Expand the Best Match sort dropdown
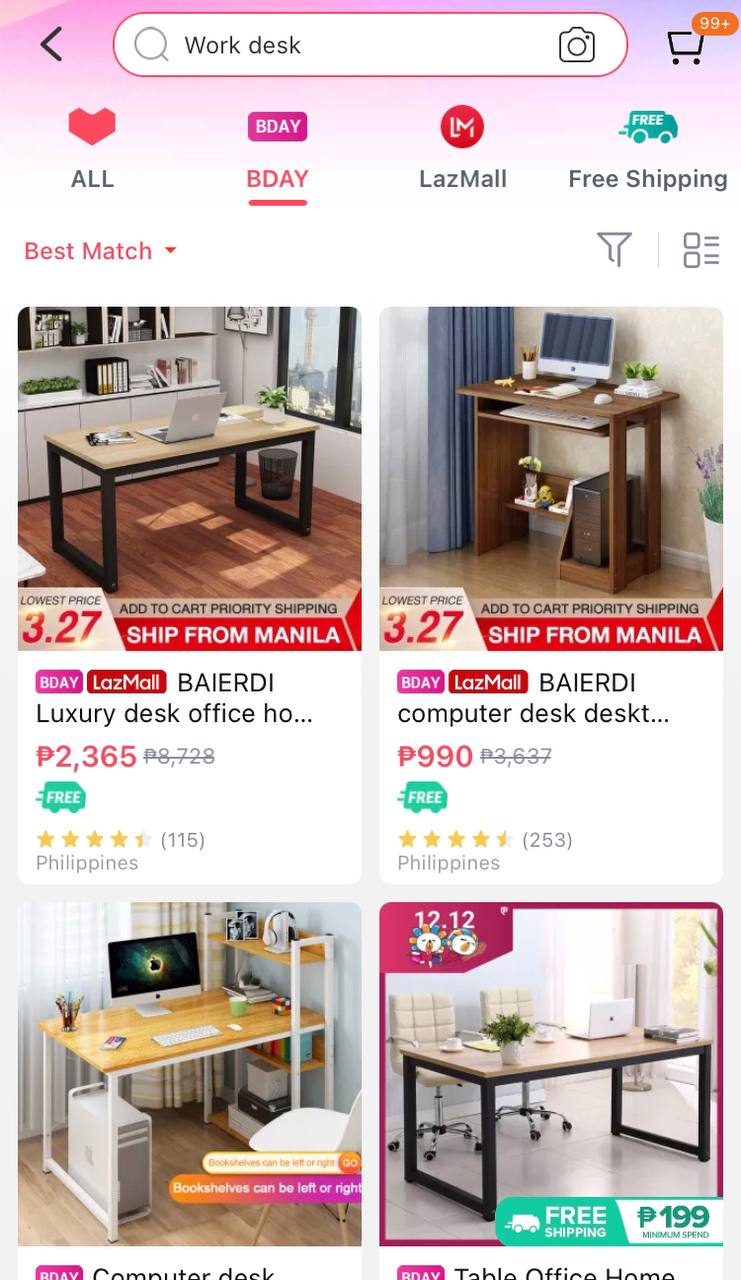 [x=100, y=251]
